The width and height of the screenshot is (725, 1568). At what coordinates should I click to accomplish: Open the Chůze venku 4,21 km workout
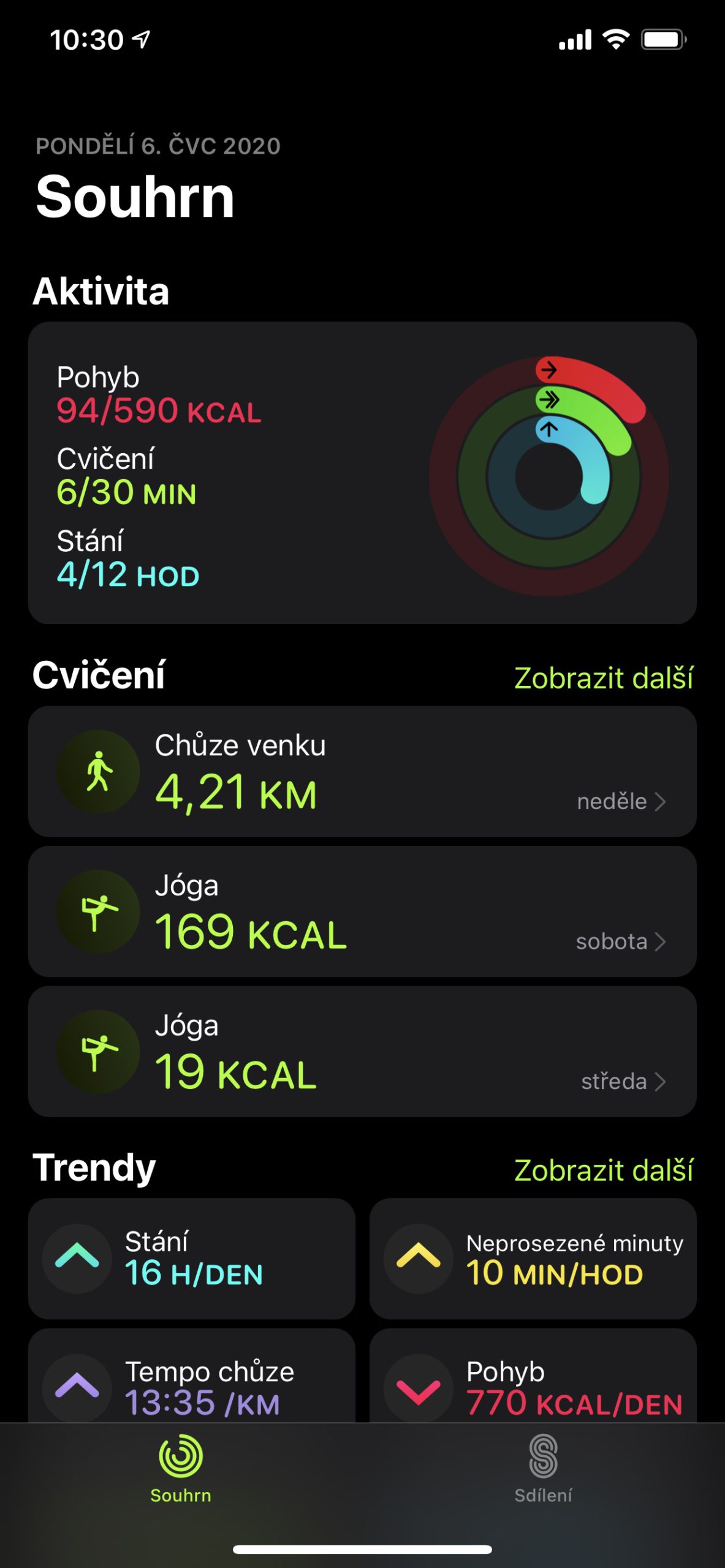point(362,772)
